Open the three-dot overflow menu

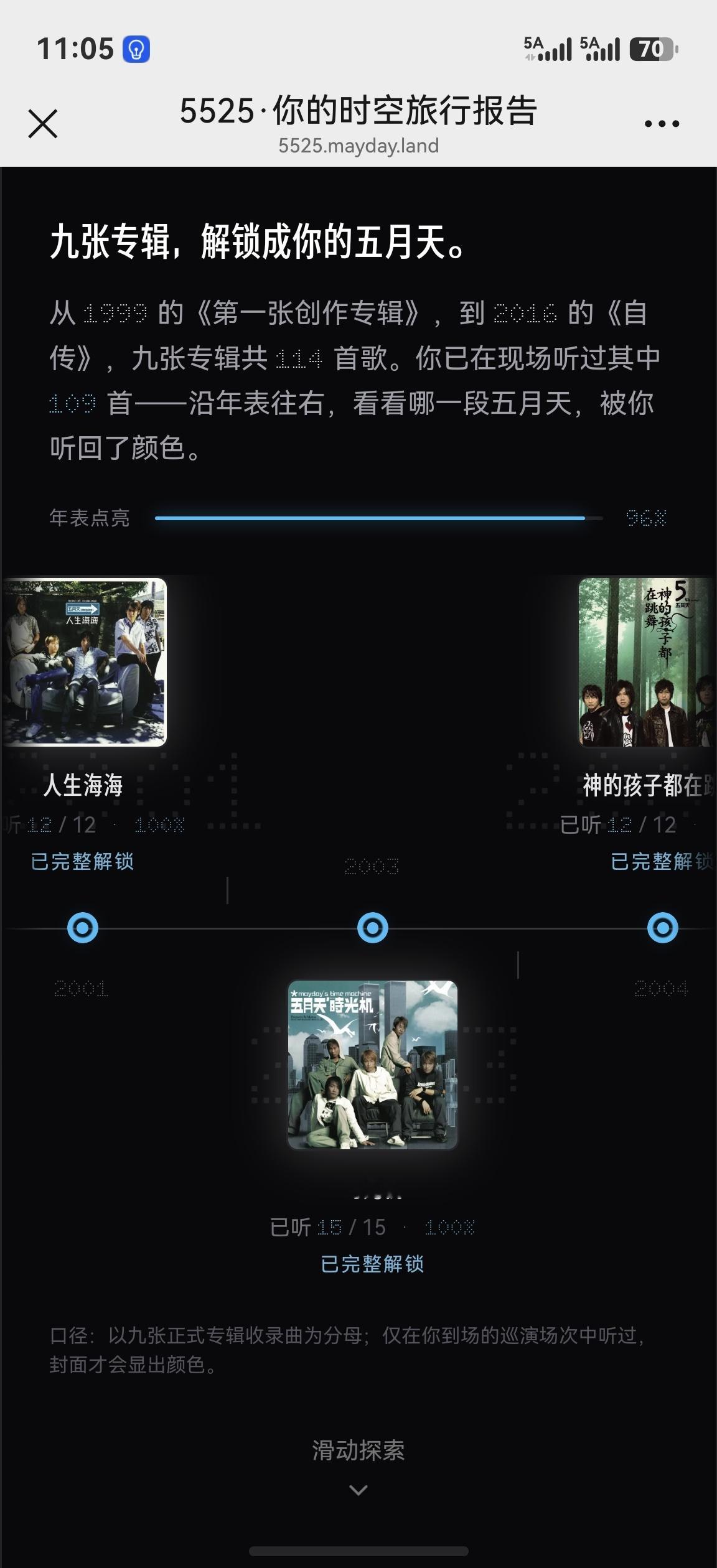662,124
